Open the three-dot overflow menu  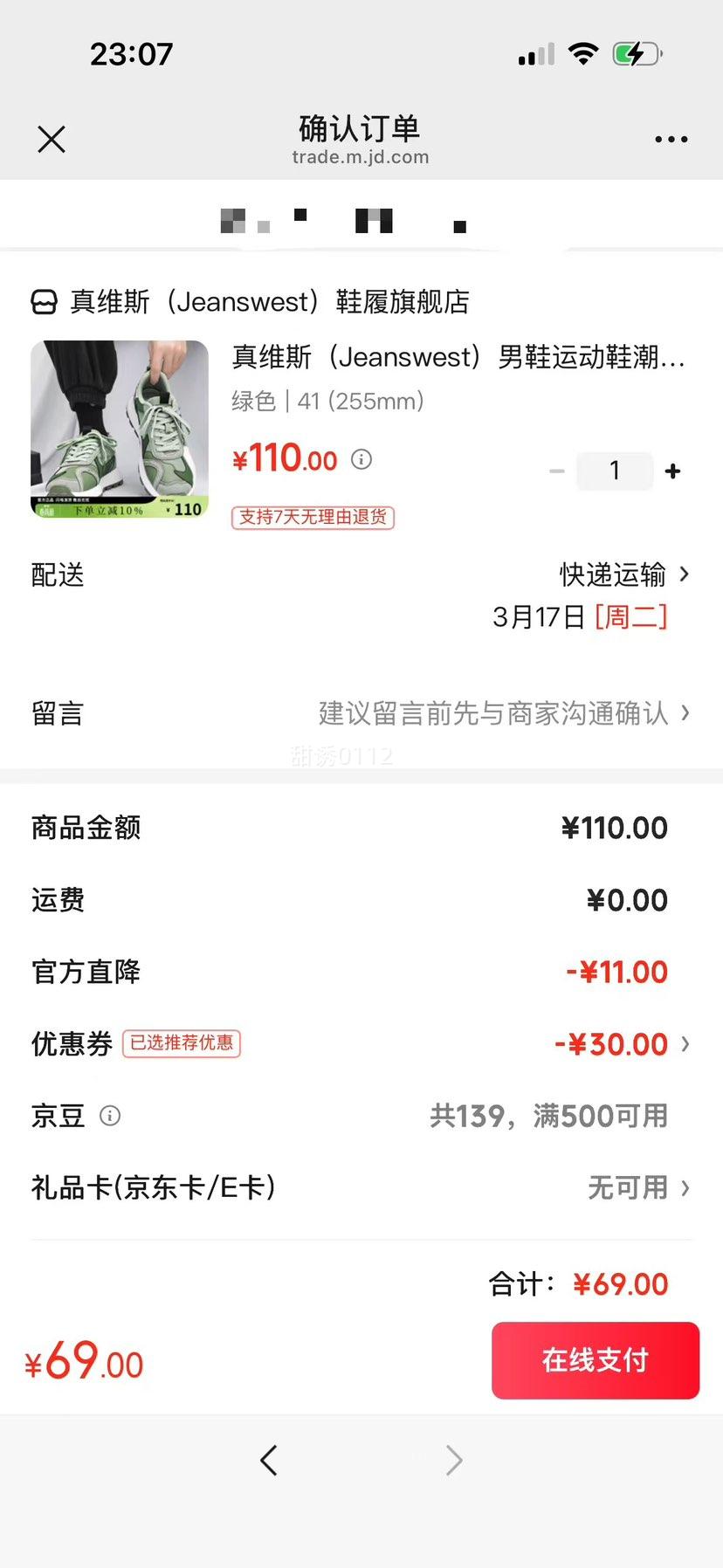tap(671, 139)
